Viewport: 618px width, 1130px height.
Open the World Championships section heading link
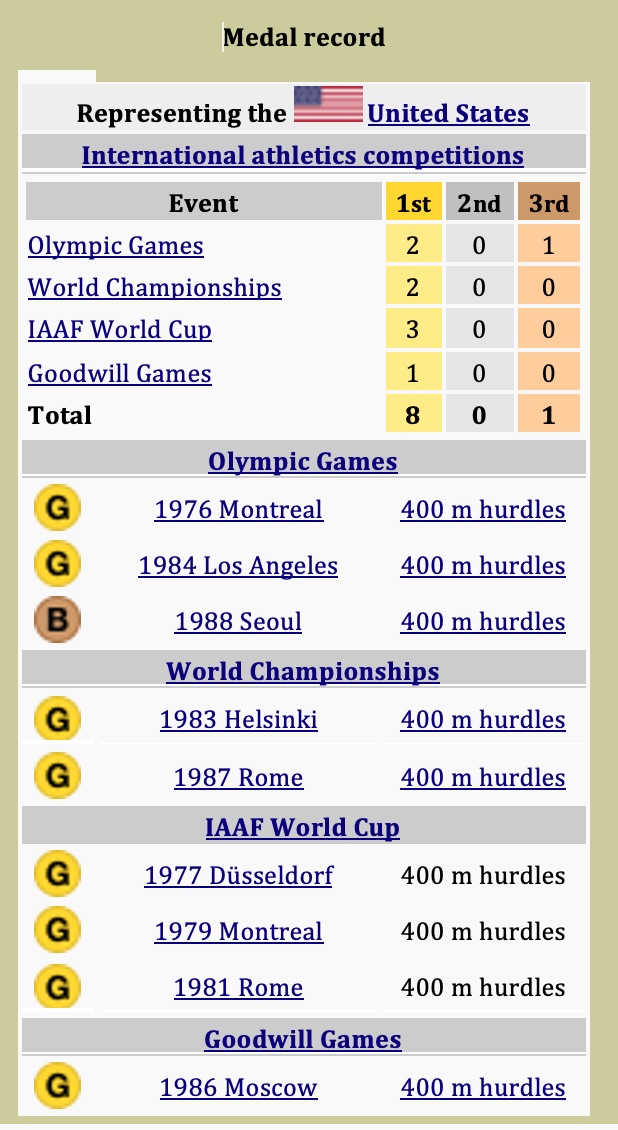pyautogui.click(x=303, y=671)
